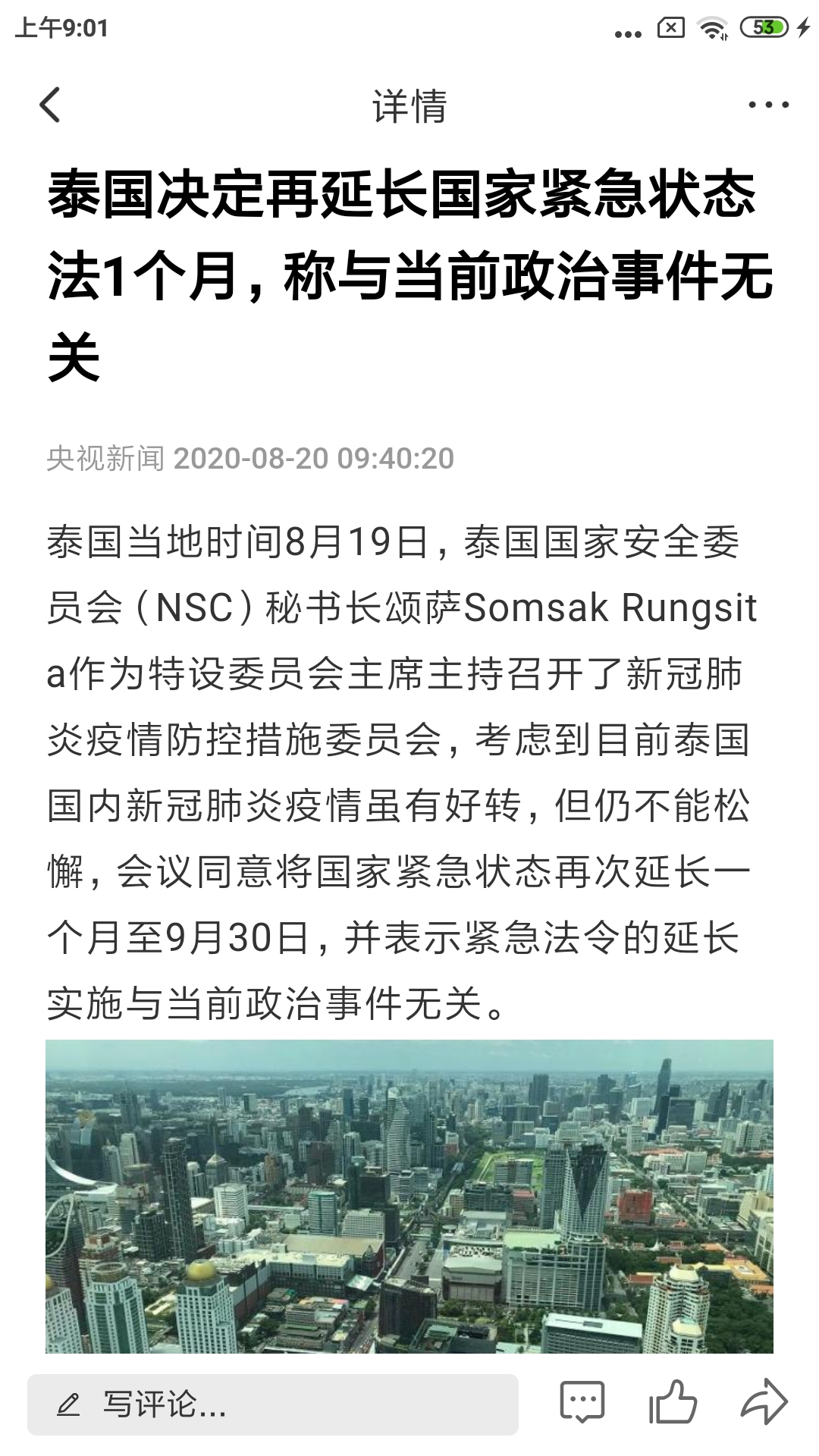
Task: Share this news article
Action: tap(763, 1401)
